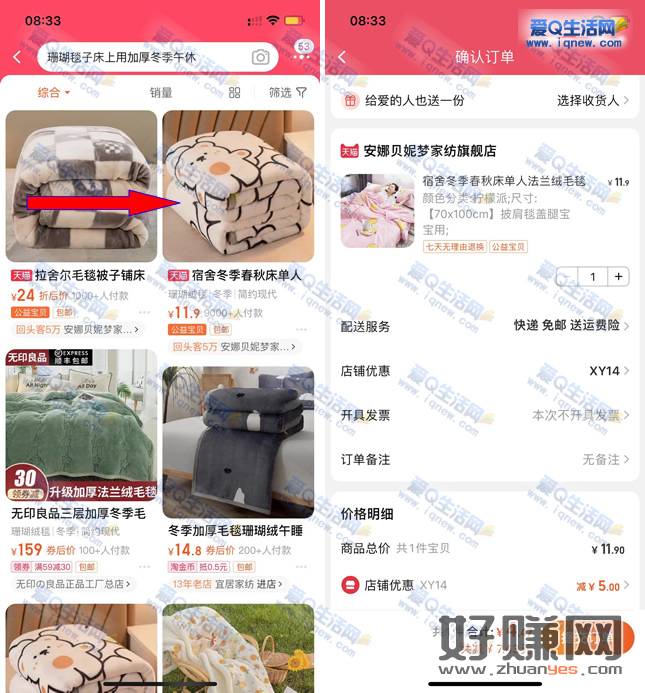The height and width of the screenshot is (693, 645).
Task: Enter the 宜居家纺 shop via 进店
Action: tap(267, 584)
